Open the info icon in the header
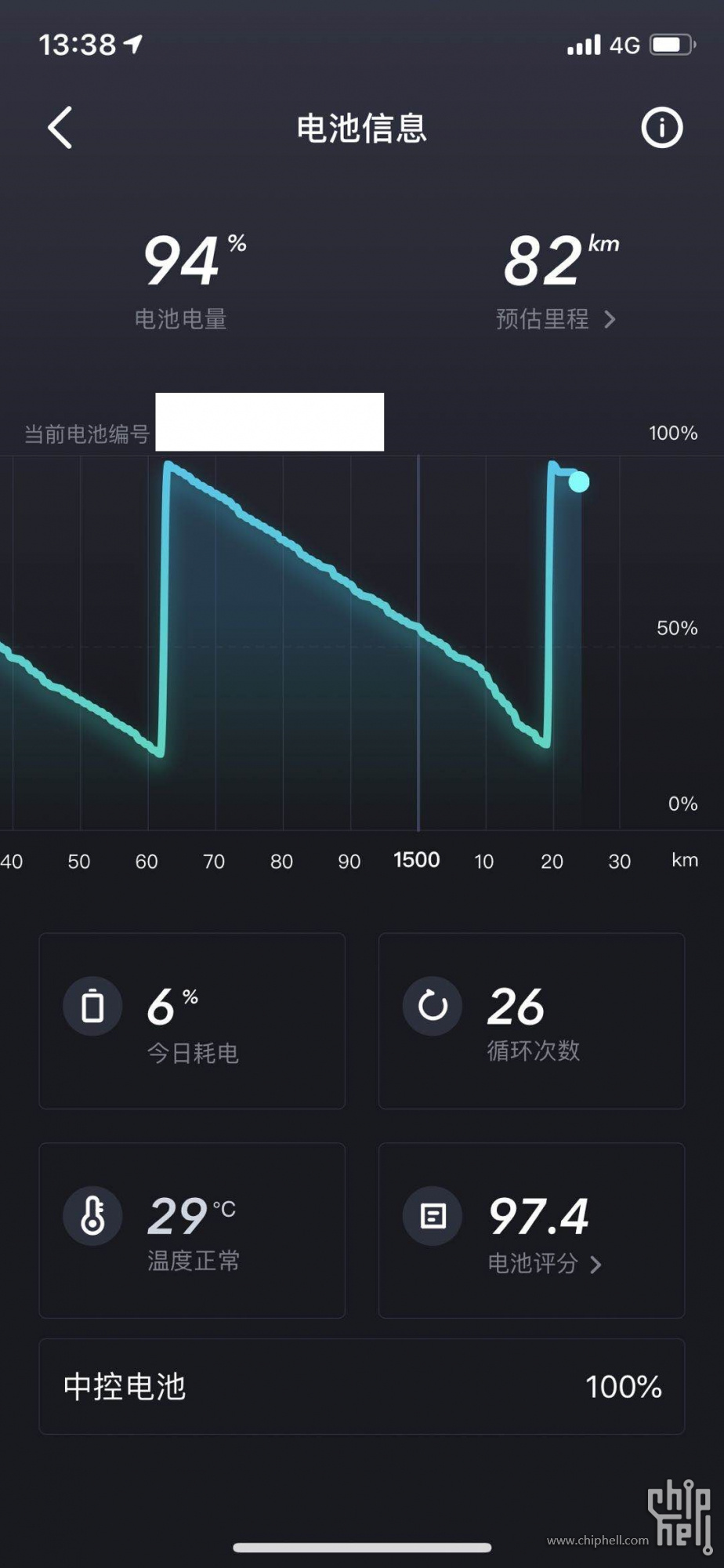The width and height of the screenshot is (724, 1568). [662, 128]
